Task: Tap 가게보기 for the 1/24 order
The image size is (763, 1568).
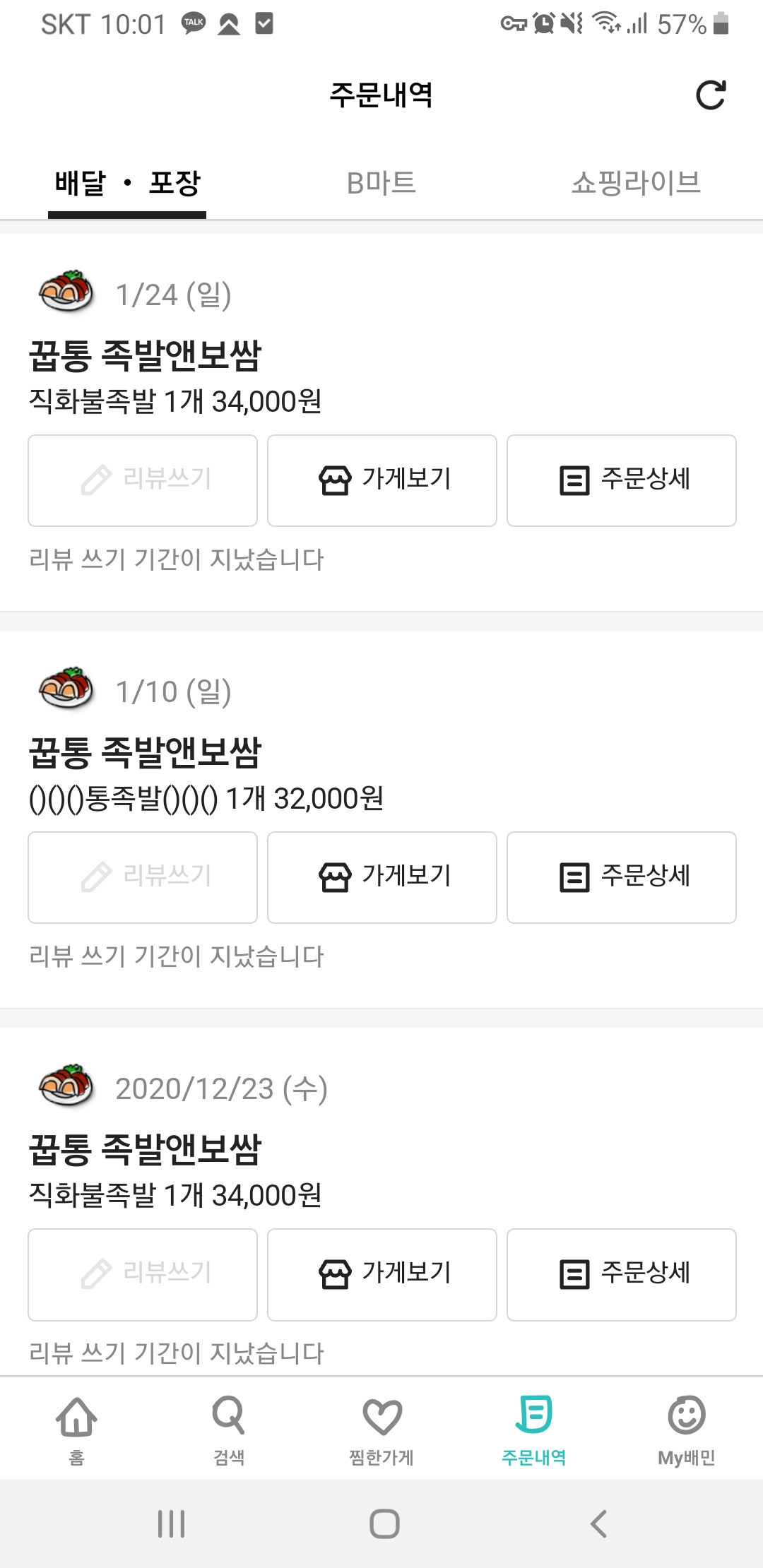Action: coord(382,480)
